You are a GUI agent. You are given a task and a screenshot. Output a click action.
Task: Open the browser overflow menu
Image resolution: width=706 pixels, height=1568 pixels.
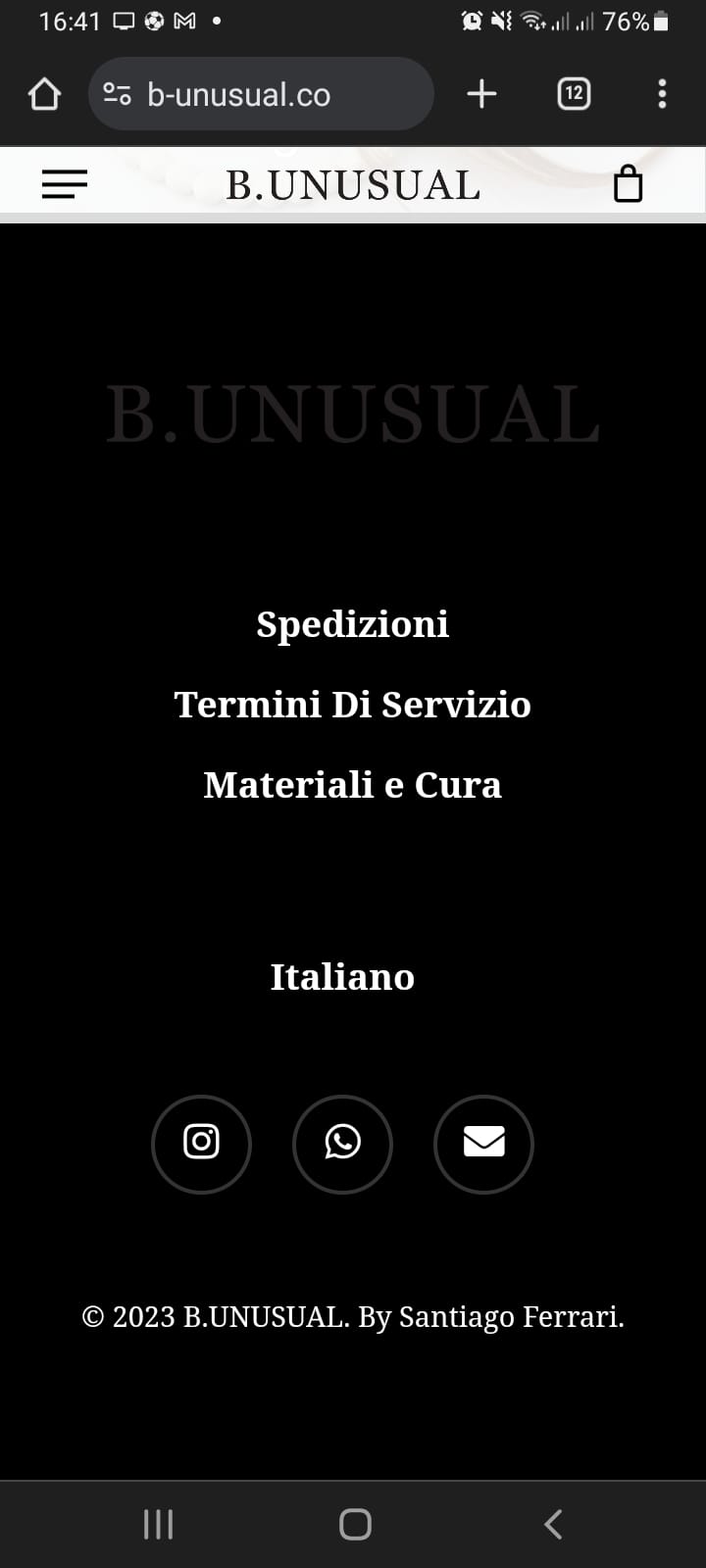[x=662, y=94]
